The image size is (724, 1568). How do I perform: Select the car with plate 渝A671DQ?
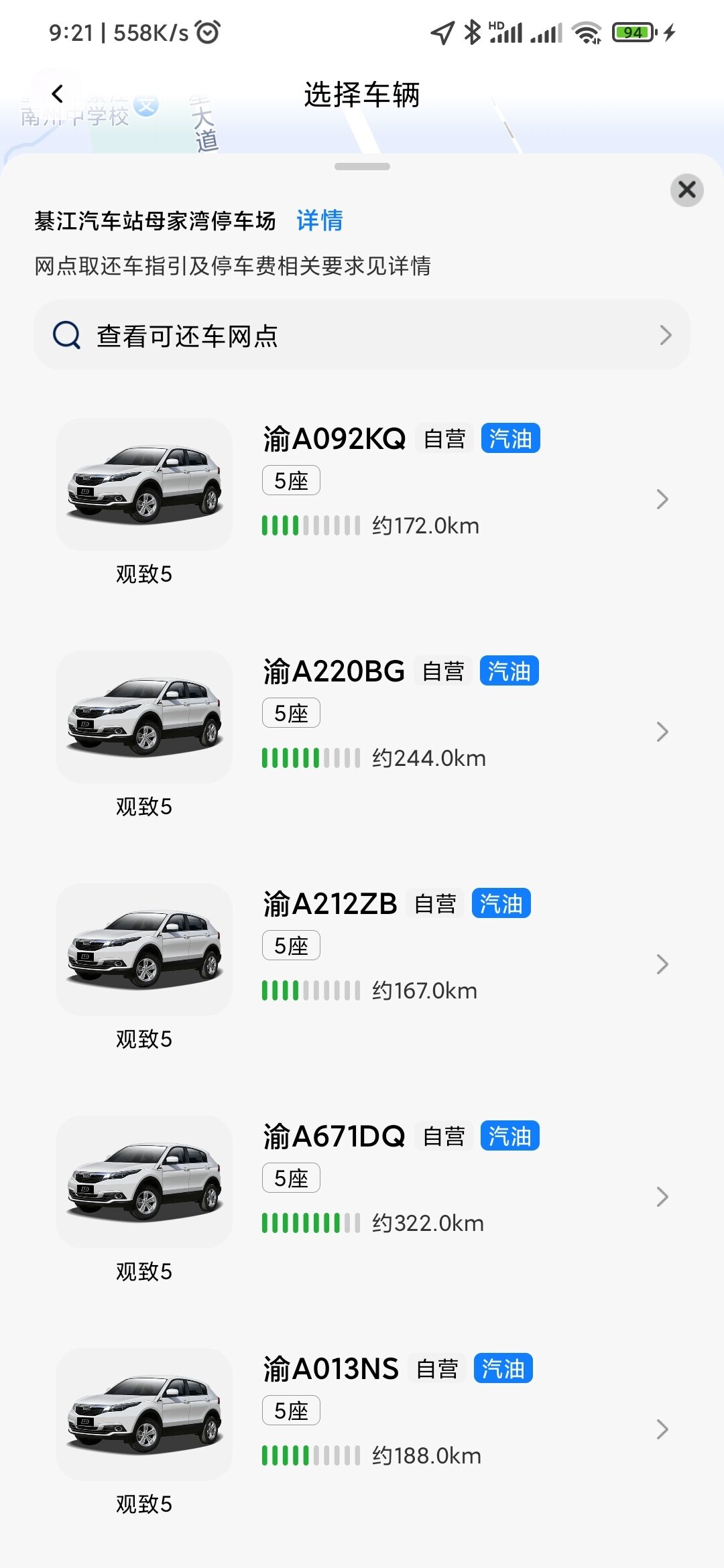tap(362, 1197)
